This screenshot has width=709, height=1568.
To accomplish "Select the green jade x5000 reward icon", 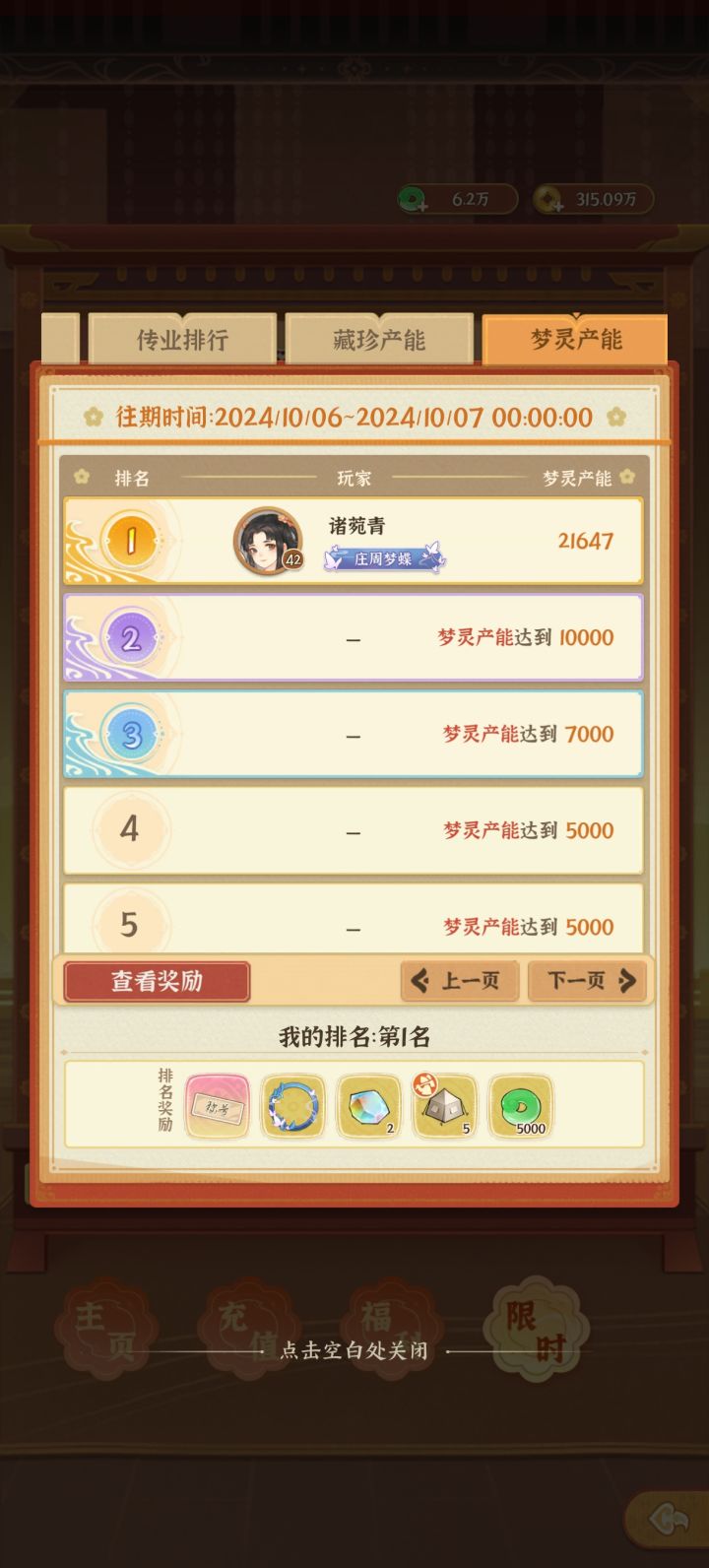I will click(x=524, y=1107).
